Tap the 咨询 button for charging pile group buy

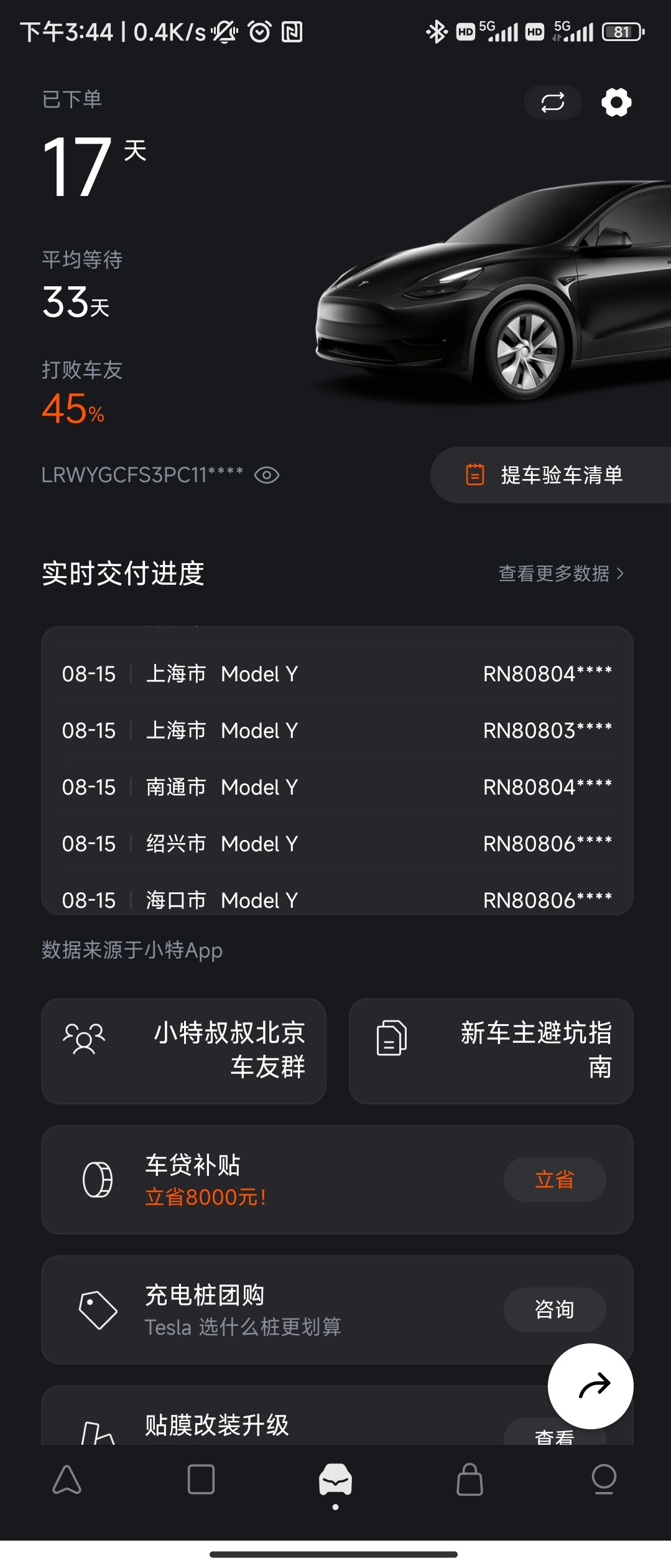[555, 1309]
